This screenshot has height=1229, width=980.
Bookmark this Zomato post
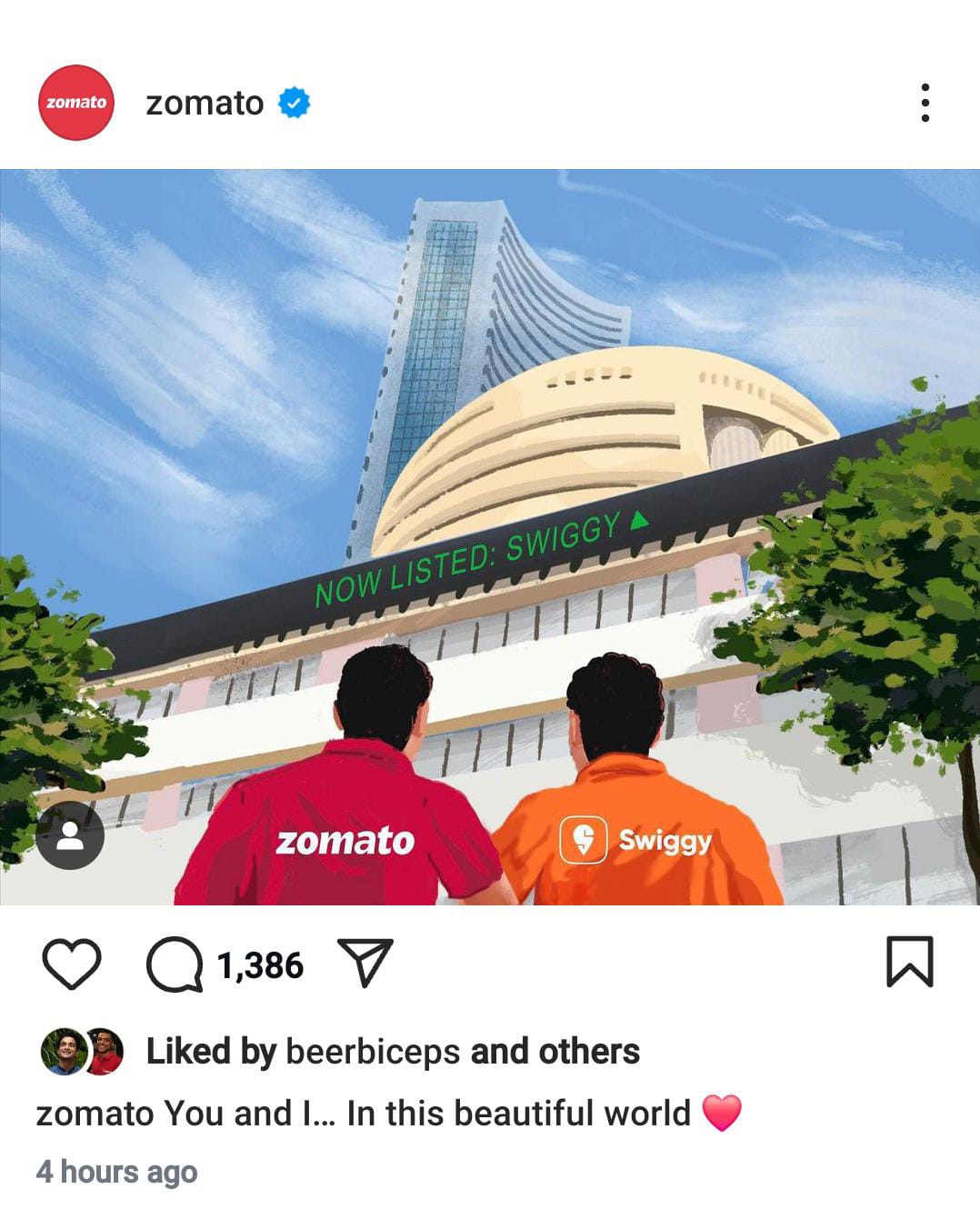click(x=909, y=962)
